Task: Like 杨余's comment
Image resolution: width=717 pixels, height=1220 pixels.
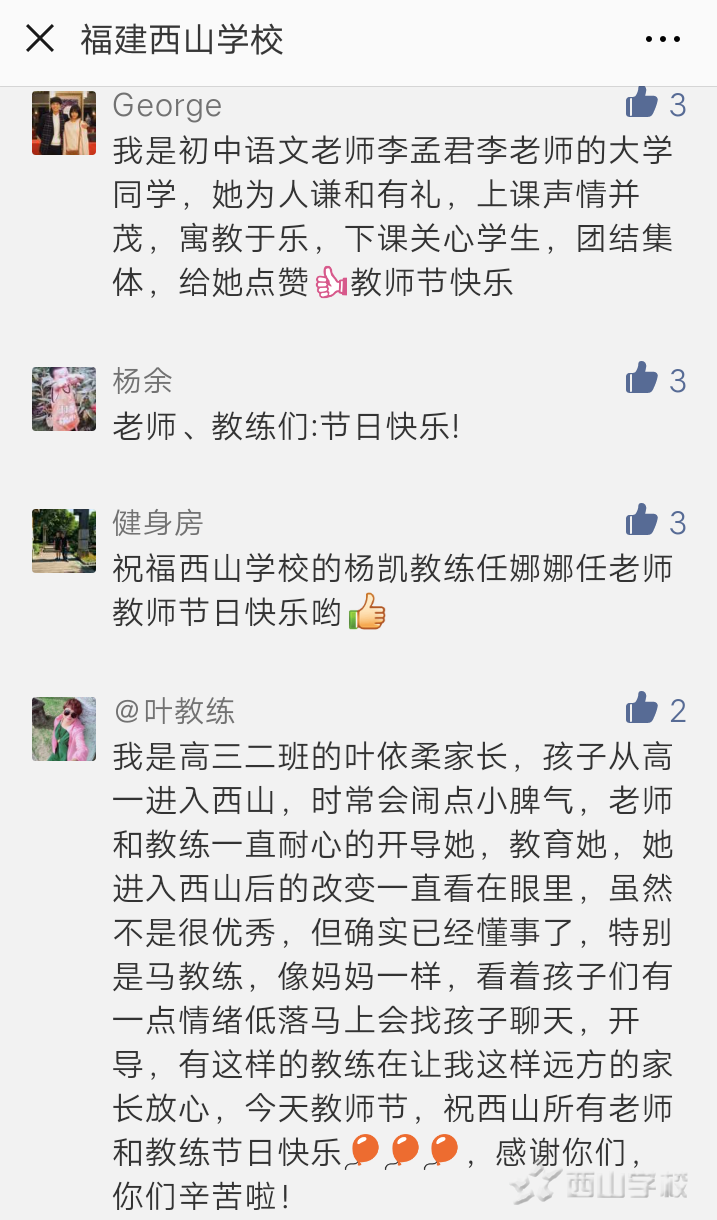Action: 642,378
